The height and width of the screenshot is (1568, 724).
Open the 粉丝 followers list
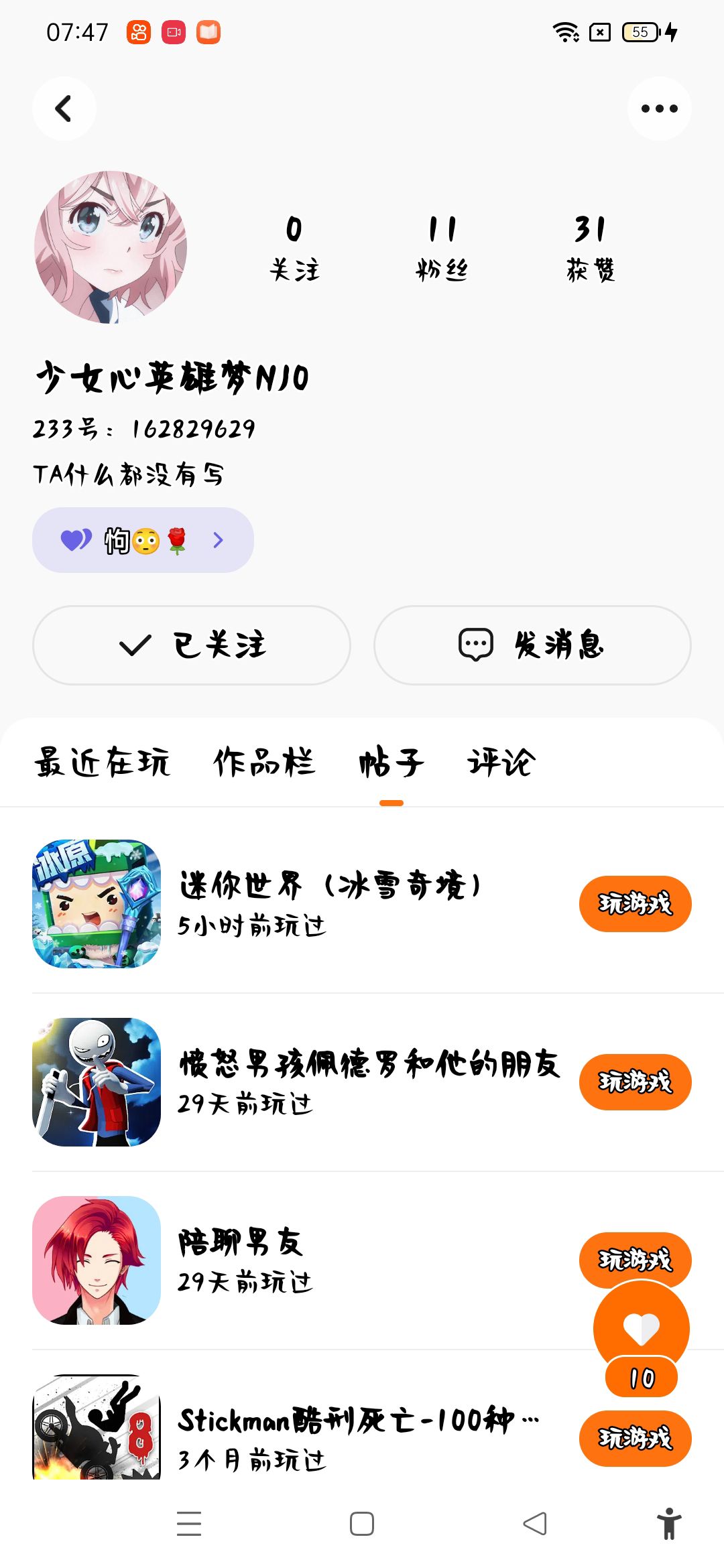[442, 247]
